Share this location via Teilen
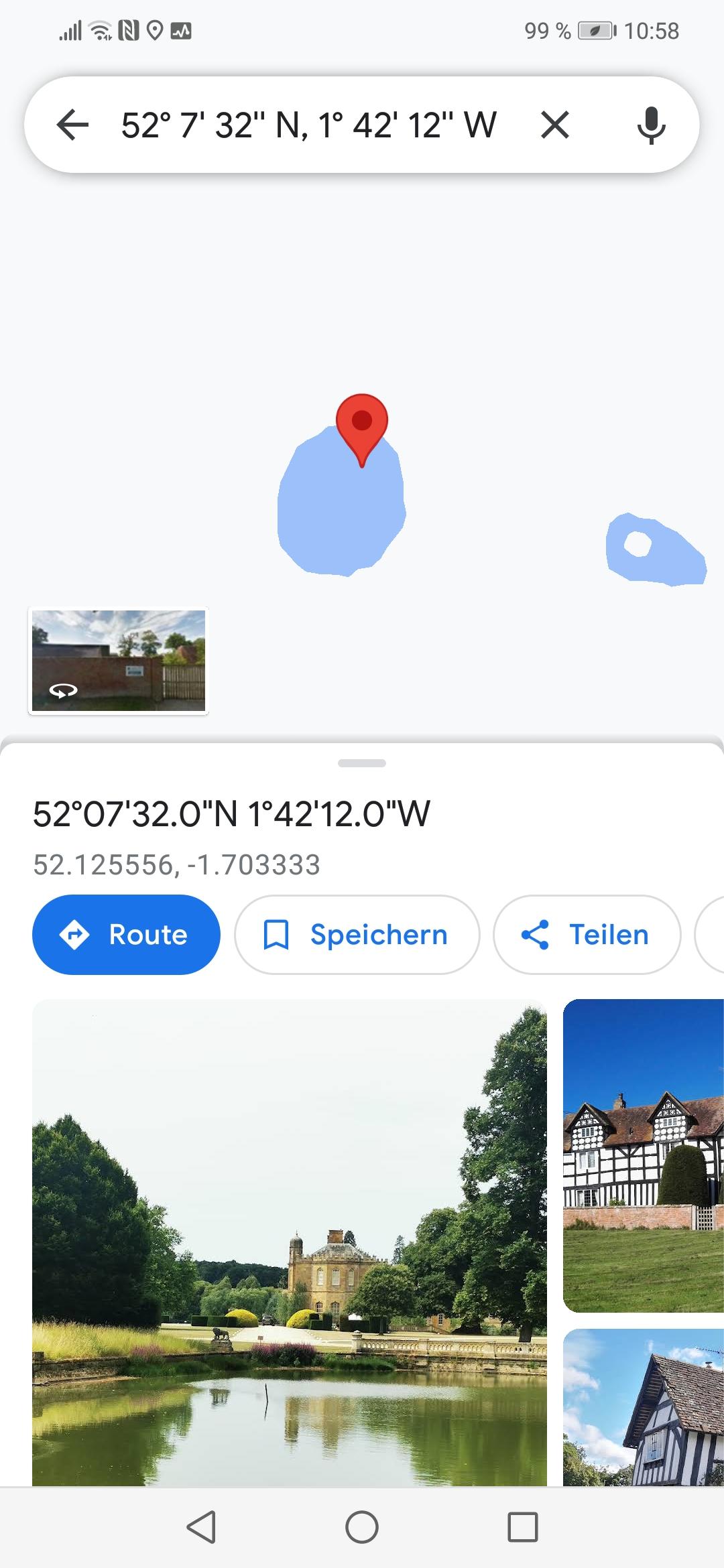The width and height of the screenshot is (724, 1568). 587,935
